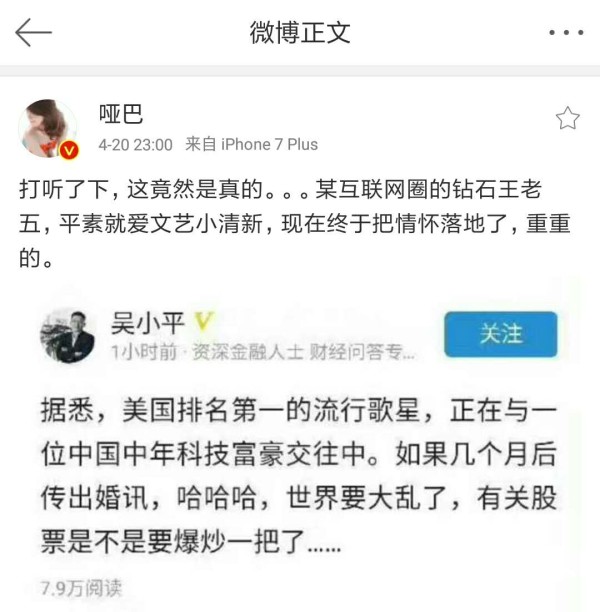Image resolution: width=600 pixels, height=612 pixels.
Task: Favorite this post with the star icon
Action: click(x=567, y=119)
